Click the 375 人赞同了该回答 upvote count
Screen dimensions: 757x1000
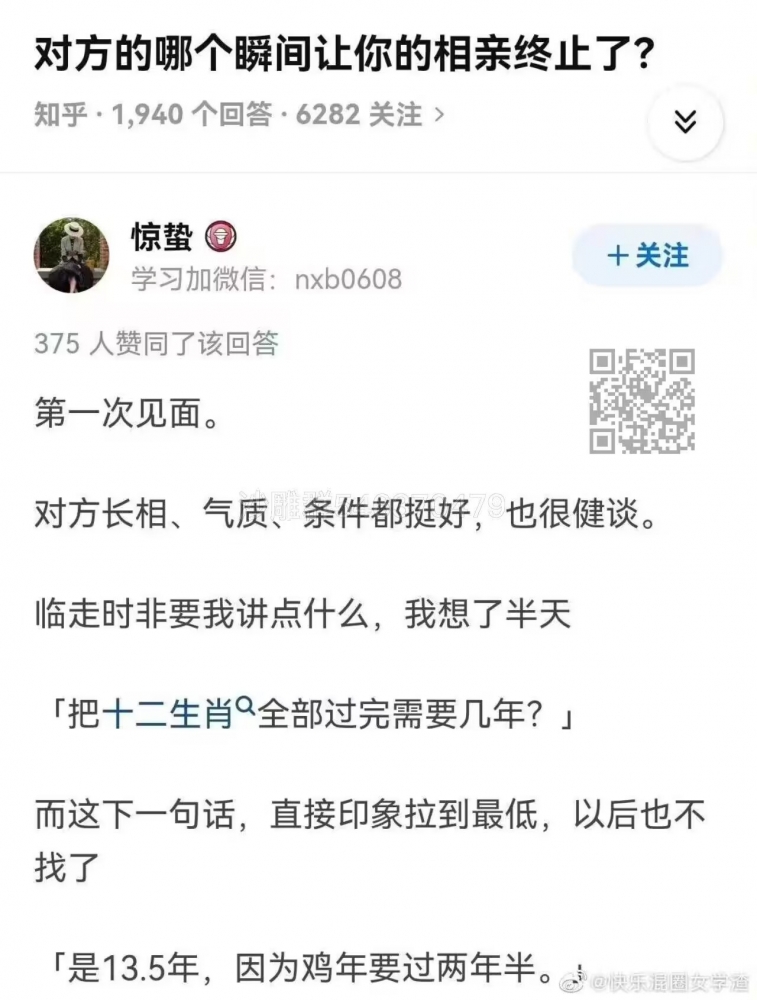click(157, 341)
